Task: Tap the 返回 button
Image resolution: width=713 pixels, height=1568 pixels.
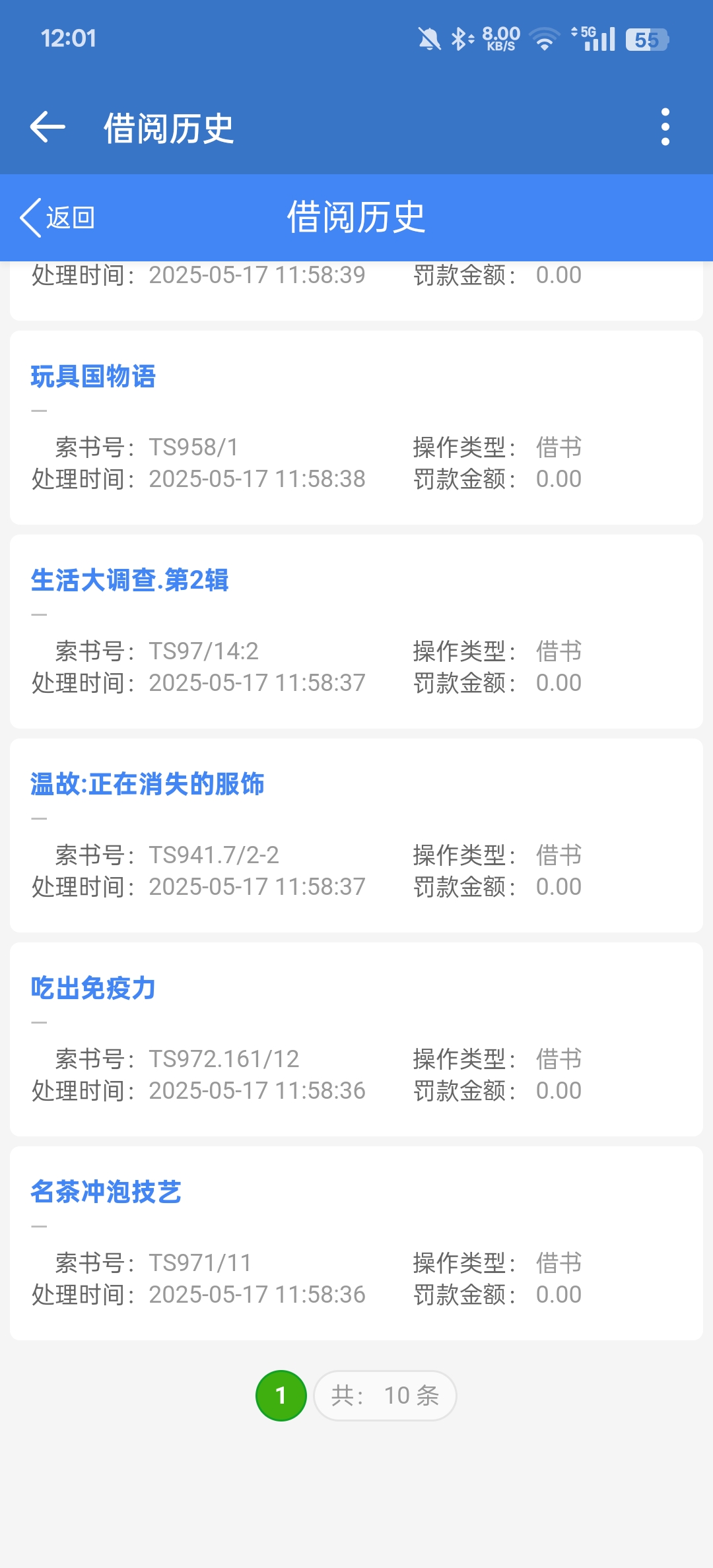Action: click(x=58, y=217)
